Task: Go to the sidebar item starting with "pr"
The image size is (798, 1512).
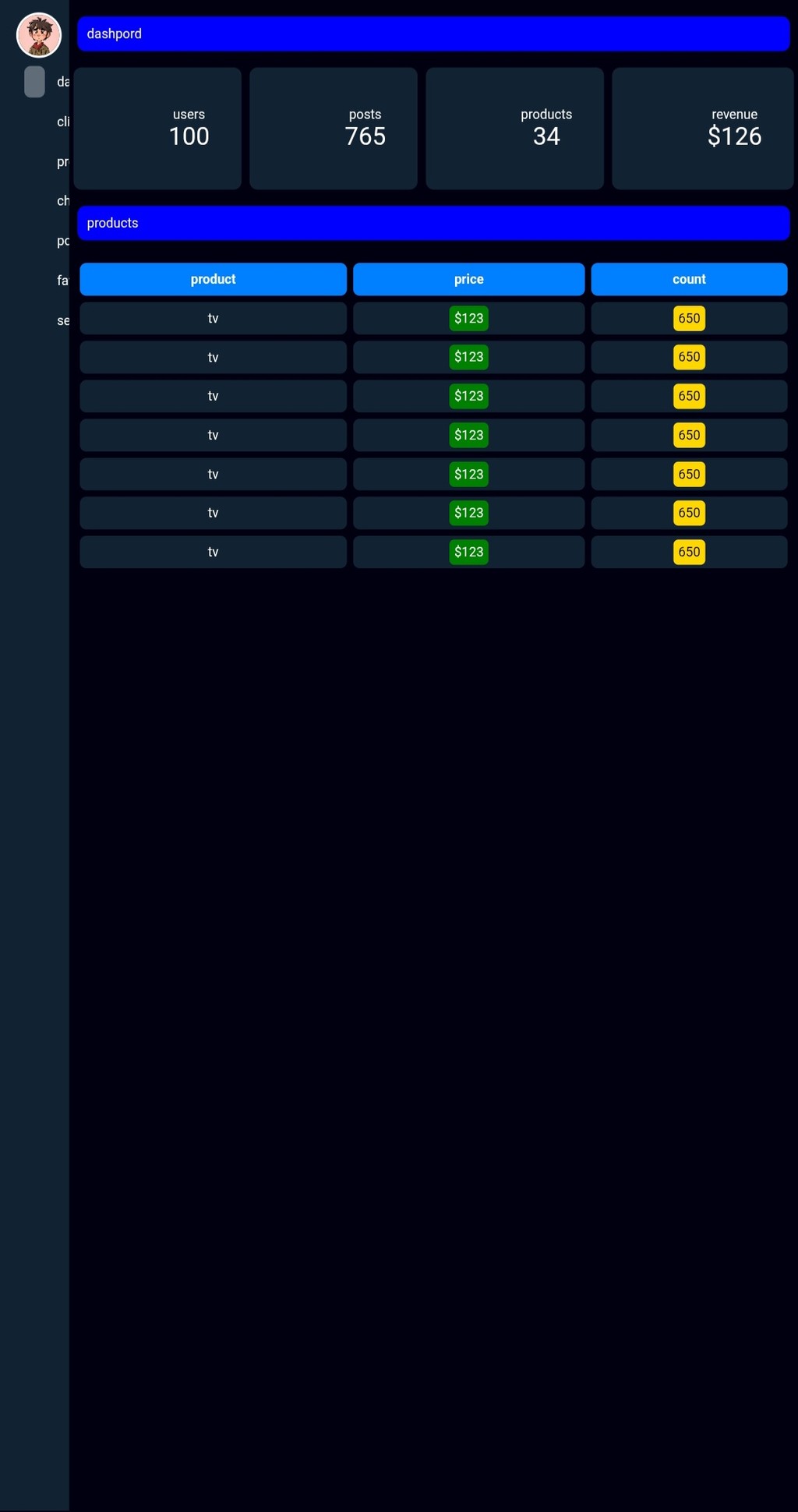Action: 62,162
